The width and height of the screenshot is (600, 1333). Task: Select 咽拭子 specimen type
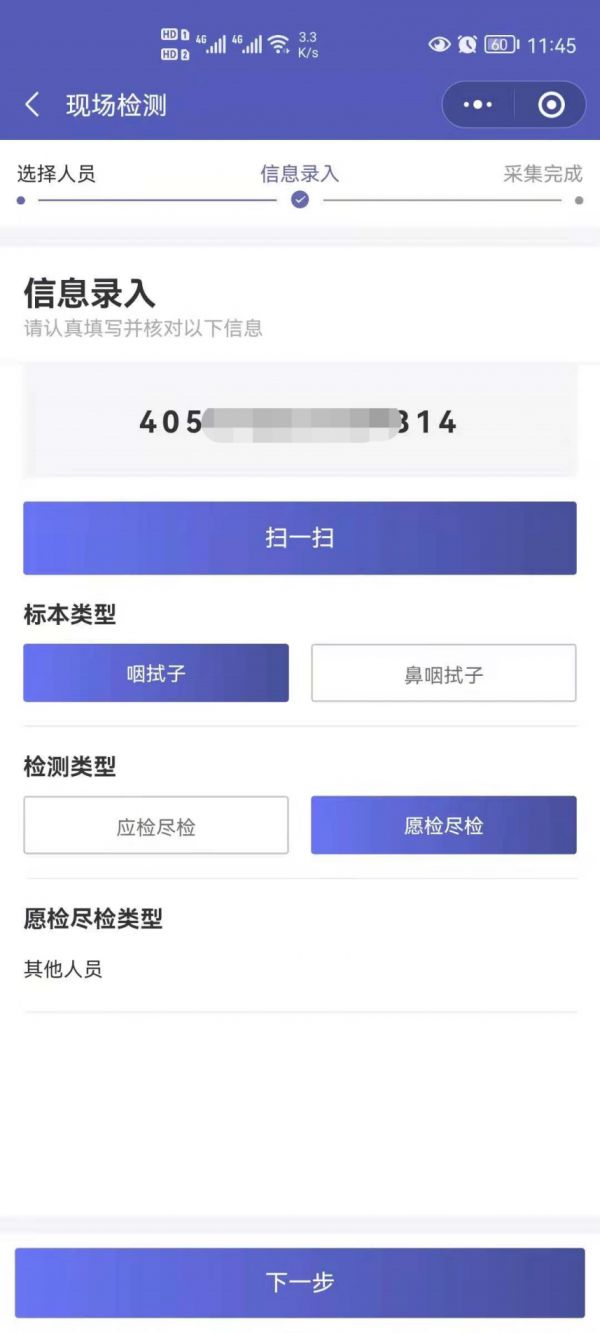[x=156, y=673]
